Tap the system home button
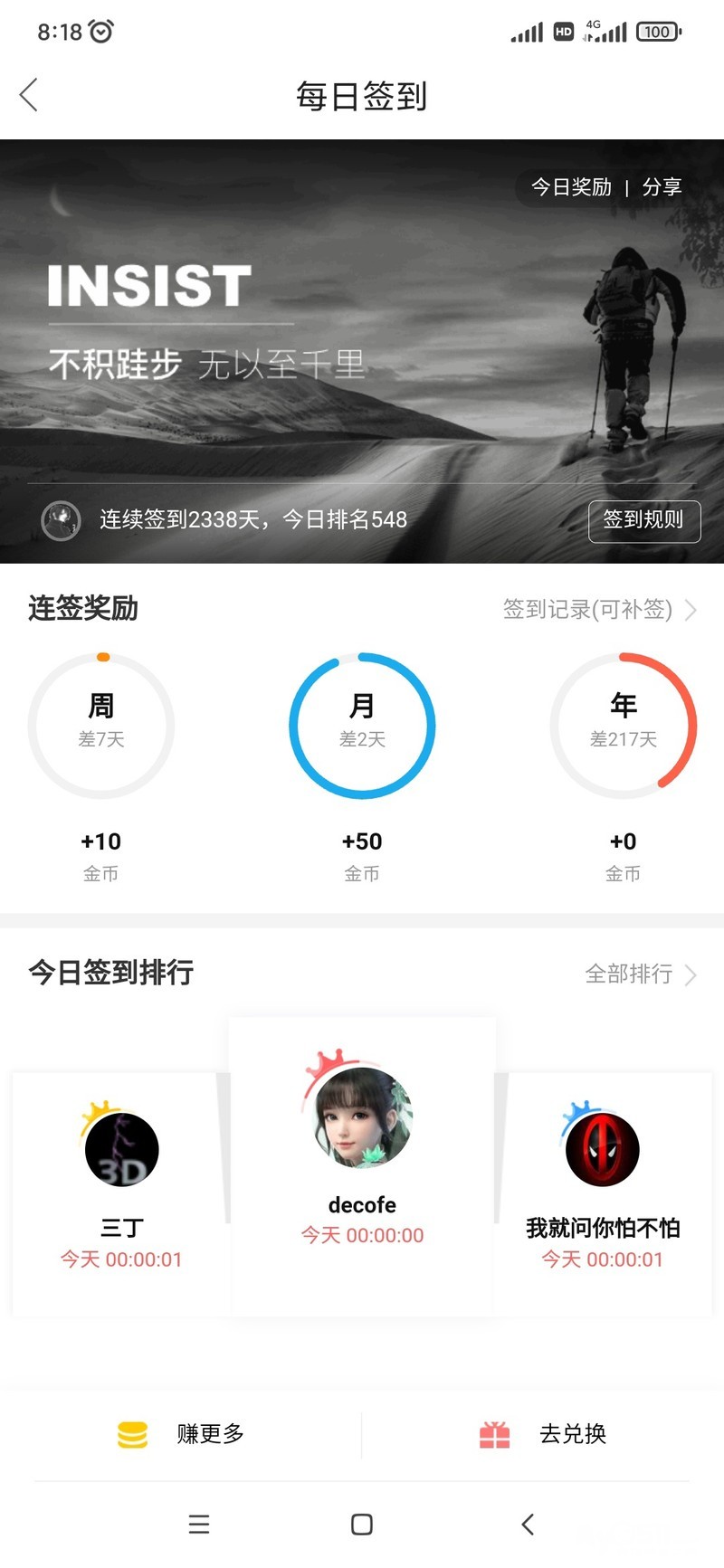 [362, 1525]
